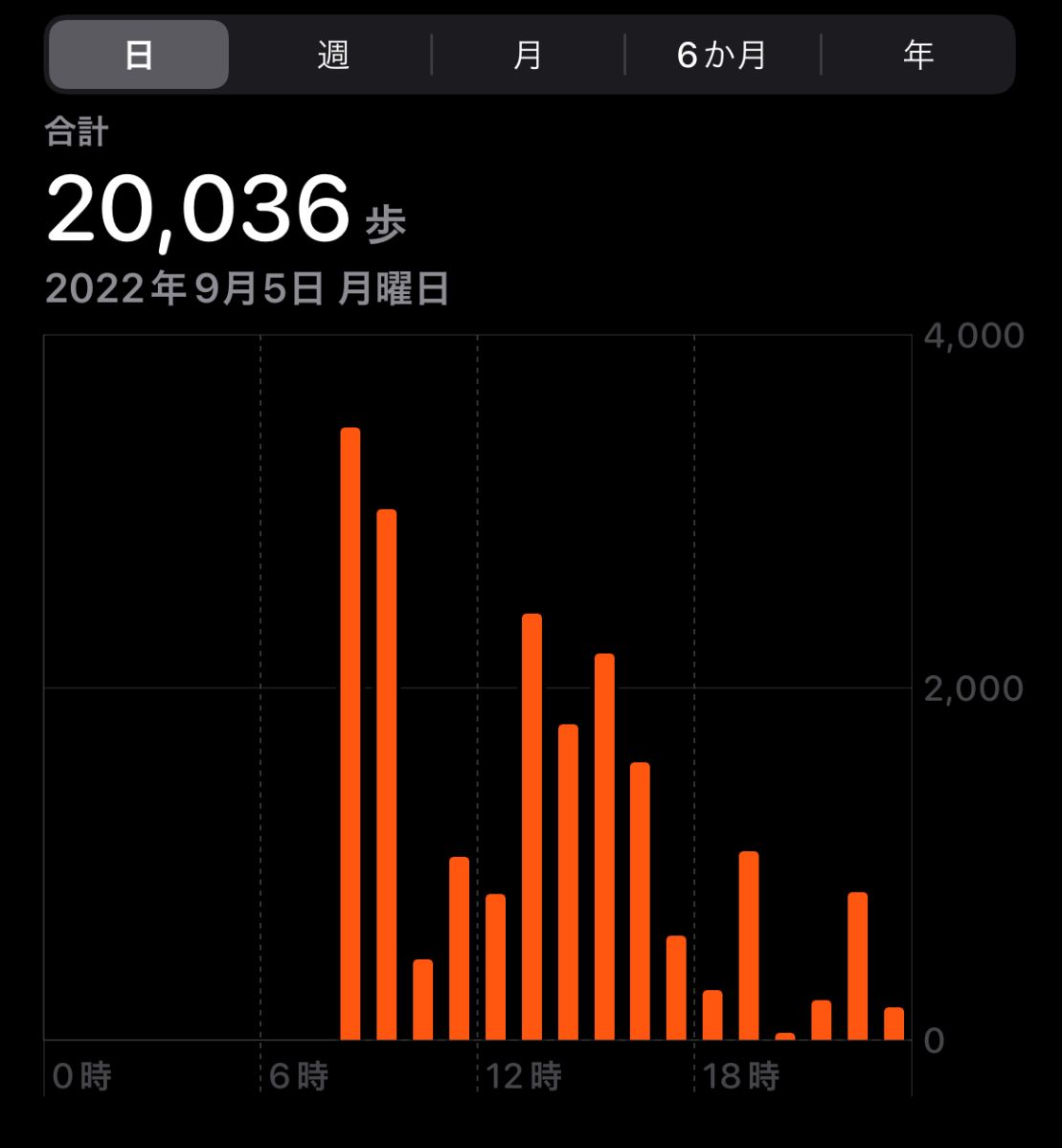Image resolution: width=1062 pixels, height=1148 pixels.
Task: Switch to the 年 (year) view
Action: pyautogui.click(x=917, y=55)
